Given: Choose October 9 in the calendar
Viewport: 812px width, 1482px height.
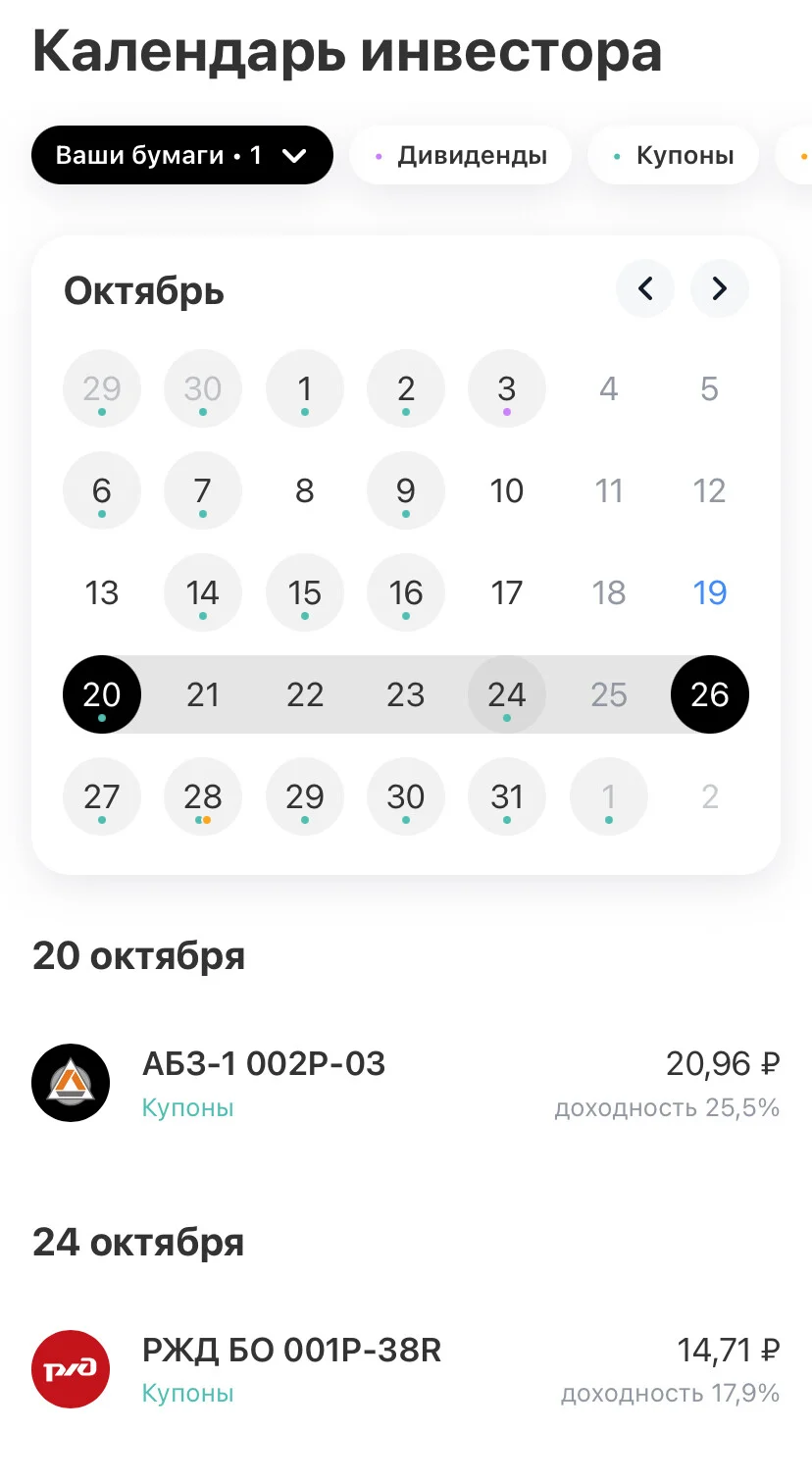Looking at the screenshot, I should [406, 490].
